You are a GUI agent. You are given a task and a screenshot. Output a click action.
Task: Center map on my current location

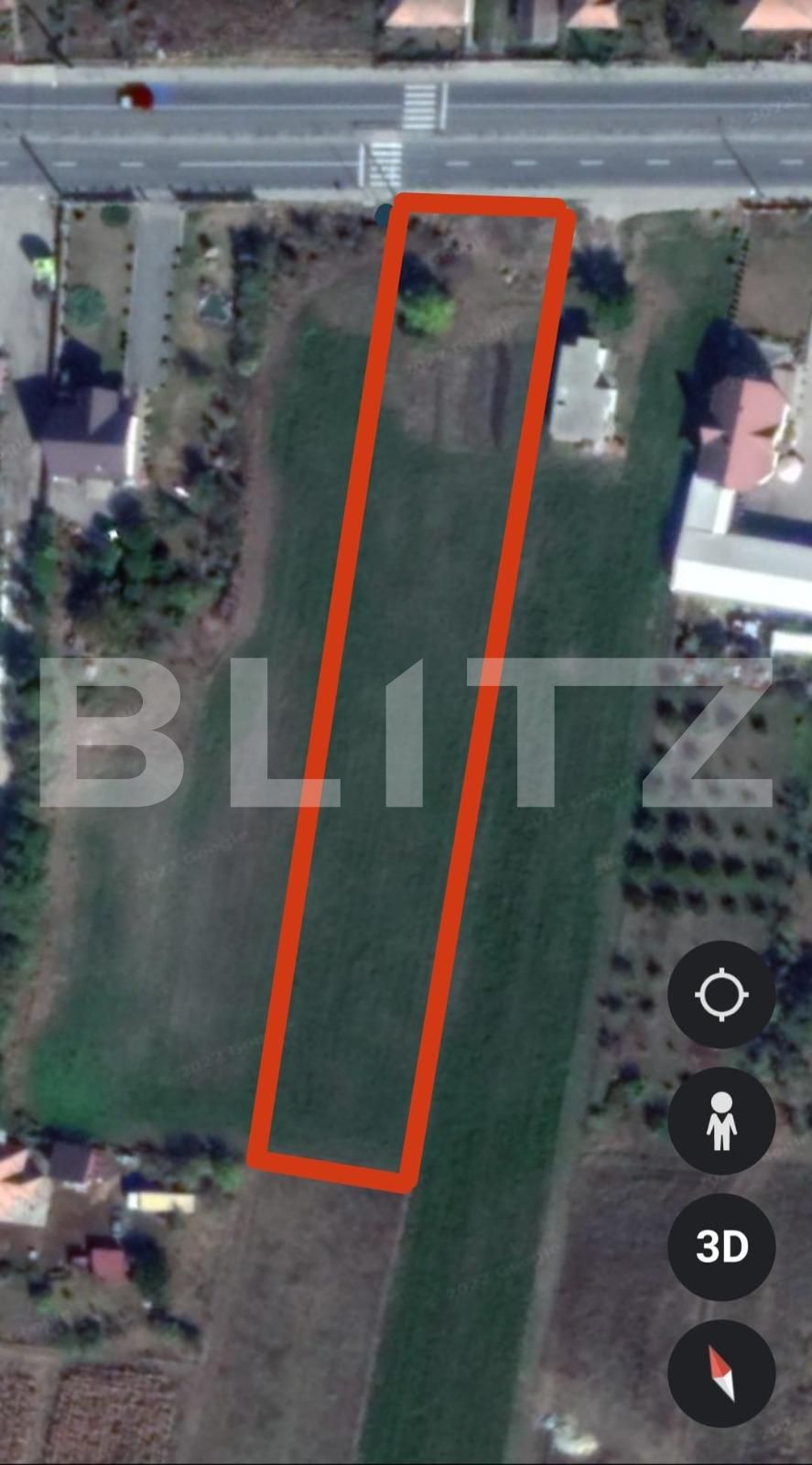(721, 994)
